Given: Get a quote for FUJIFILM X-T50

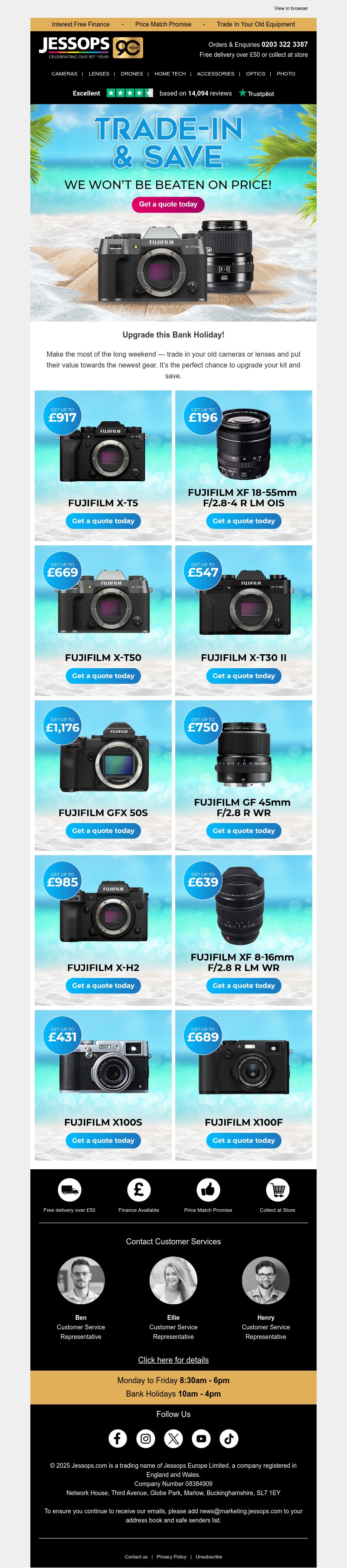Looking at the screenshot, I should click(103, 676).
